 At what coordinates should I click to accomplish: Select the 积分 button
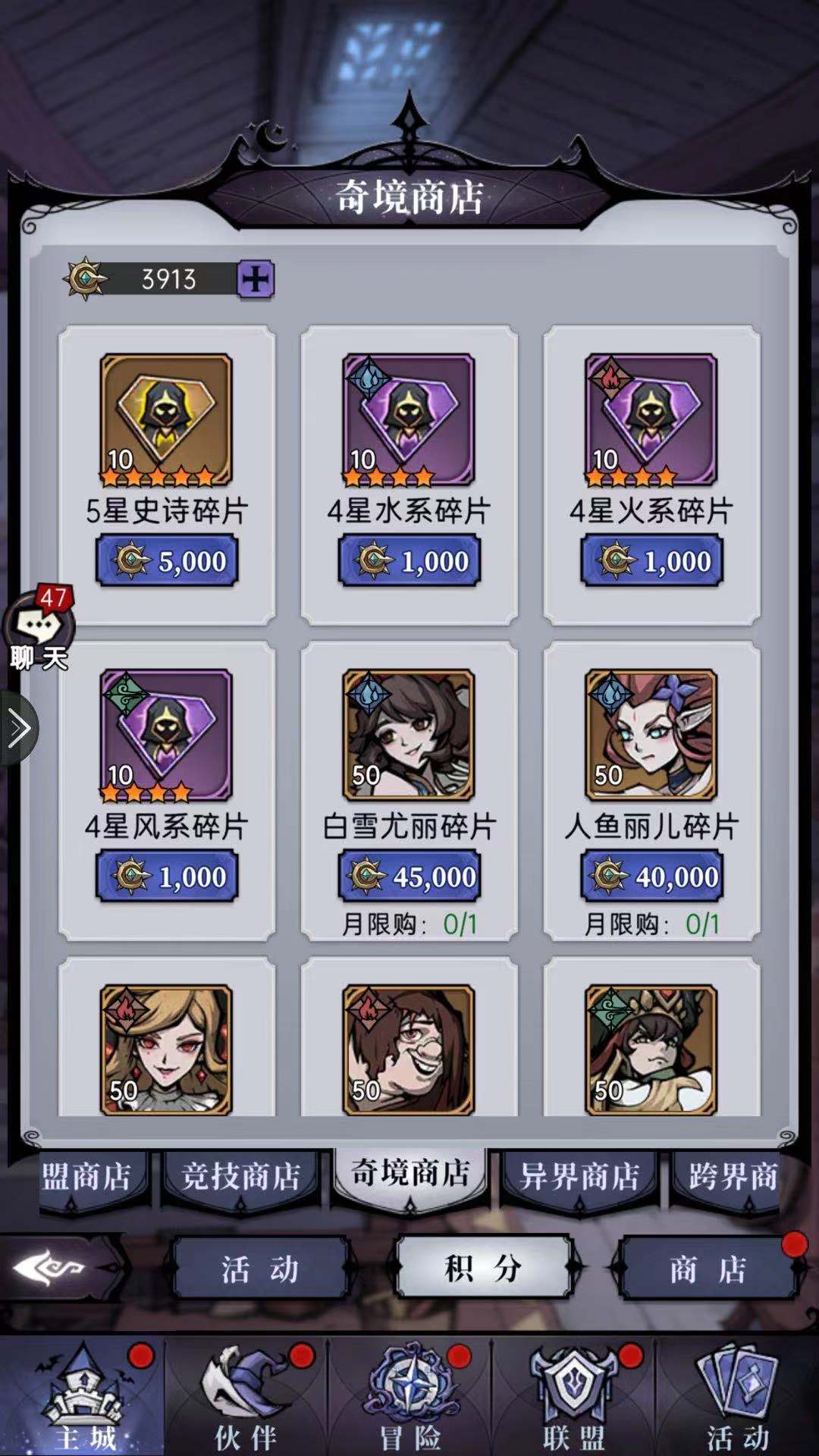[x=483, y=1268]
